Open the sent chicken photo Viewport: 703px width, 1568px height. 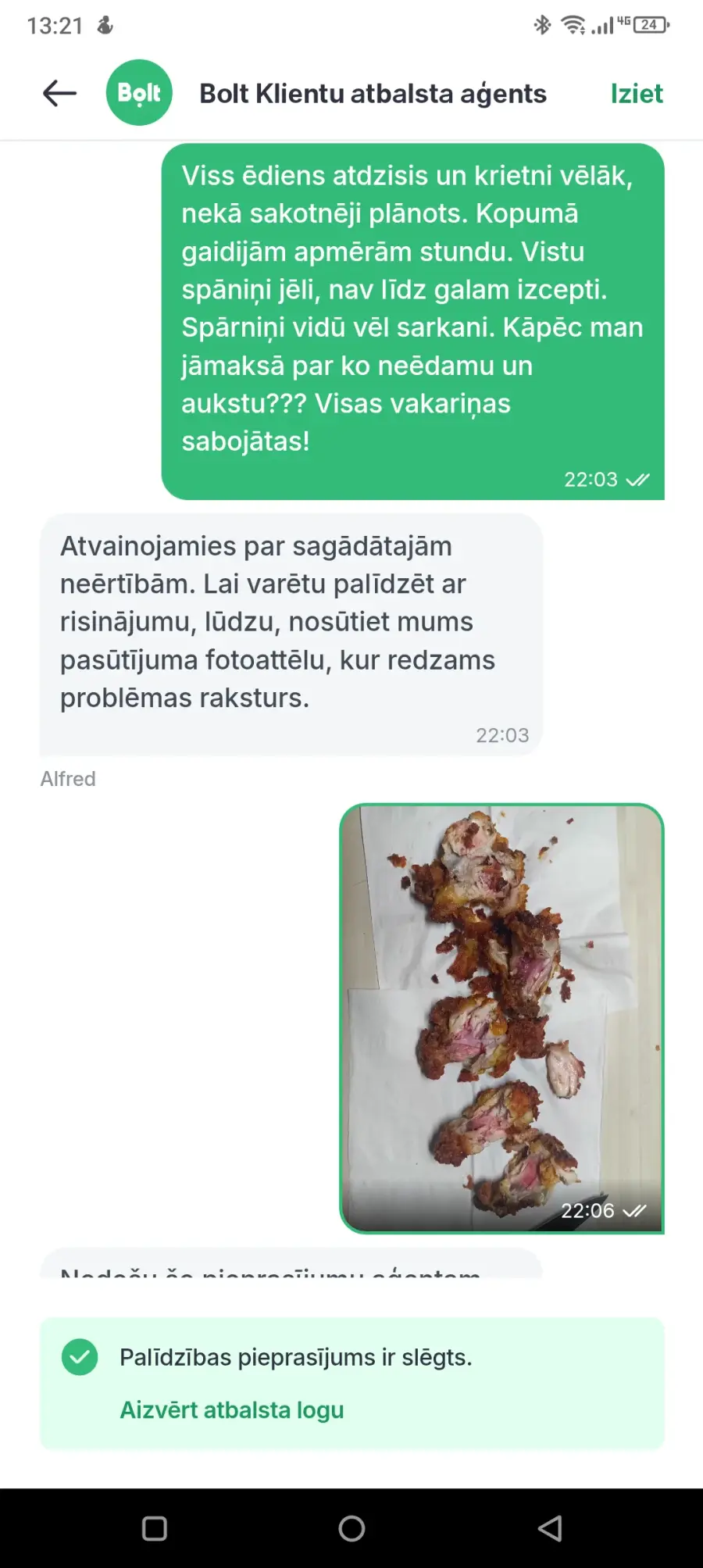501,1019
